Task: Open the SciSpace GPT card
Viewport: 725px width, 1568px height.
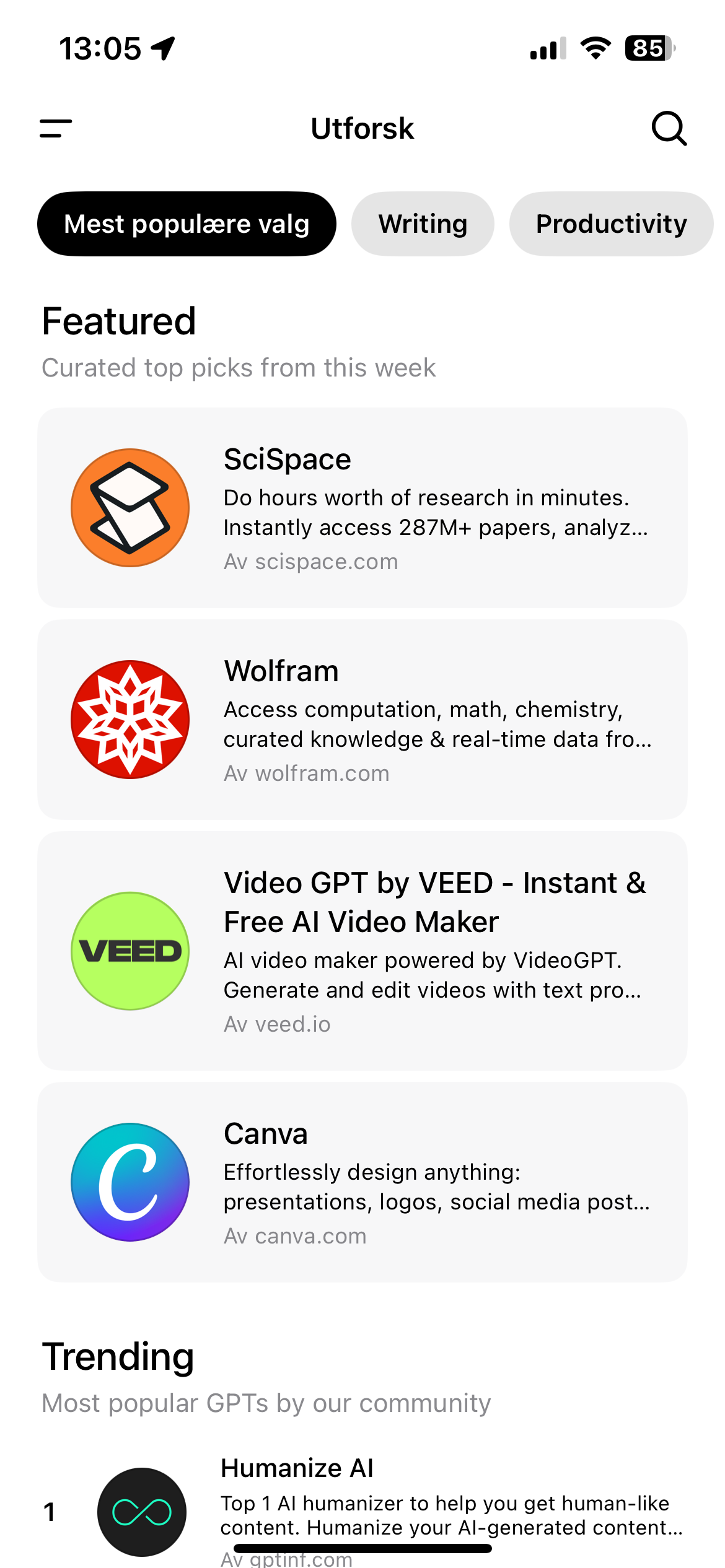Action: click(x=362, y=508)
